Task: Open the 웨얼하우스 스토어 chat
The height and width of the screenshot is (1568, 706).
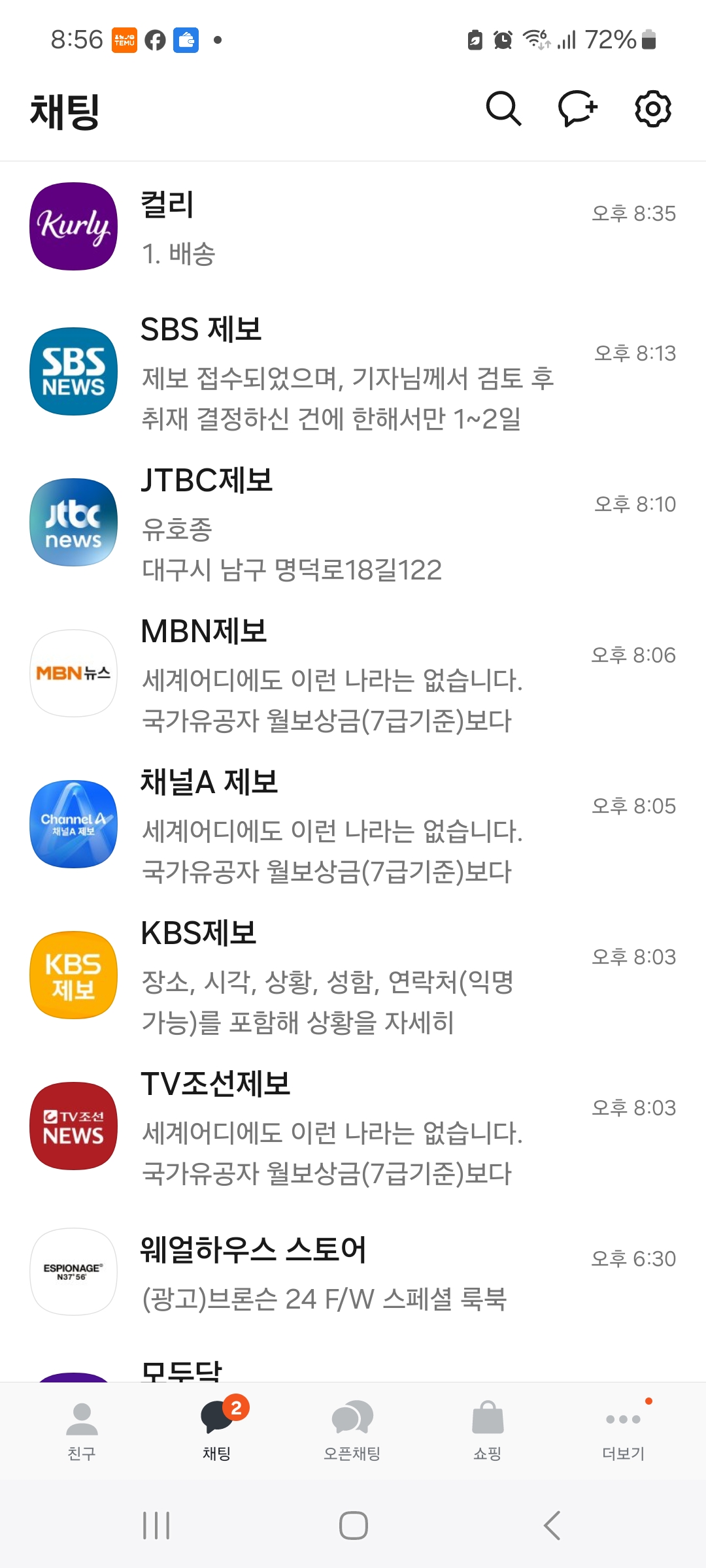Action: pyautogui.click(x=353, y=1272)
